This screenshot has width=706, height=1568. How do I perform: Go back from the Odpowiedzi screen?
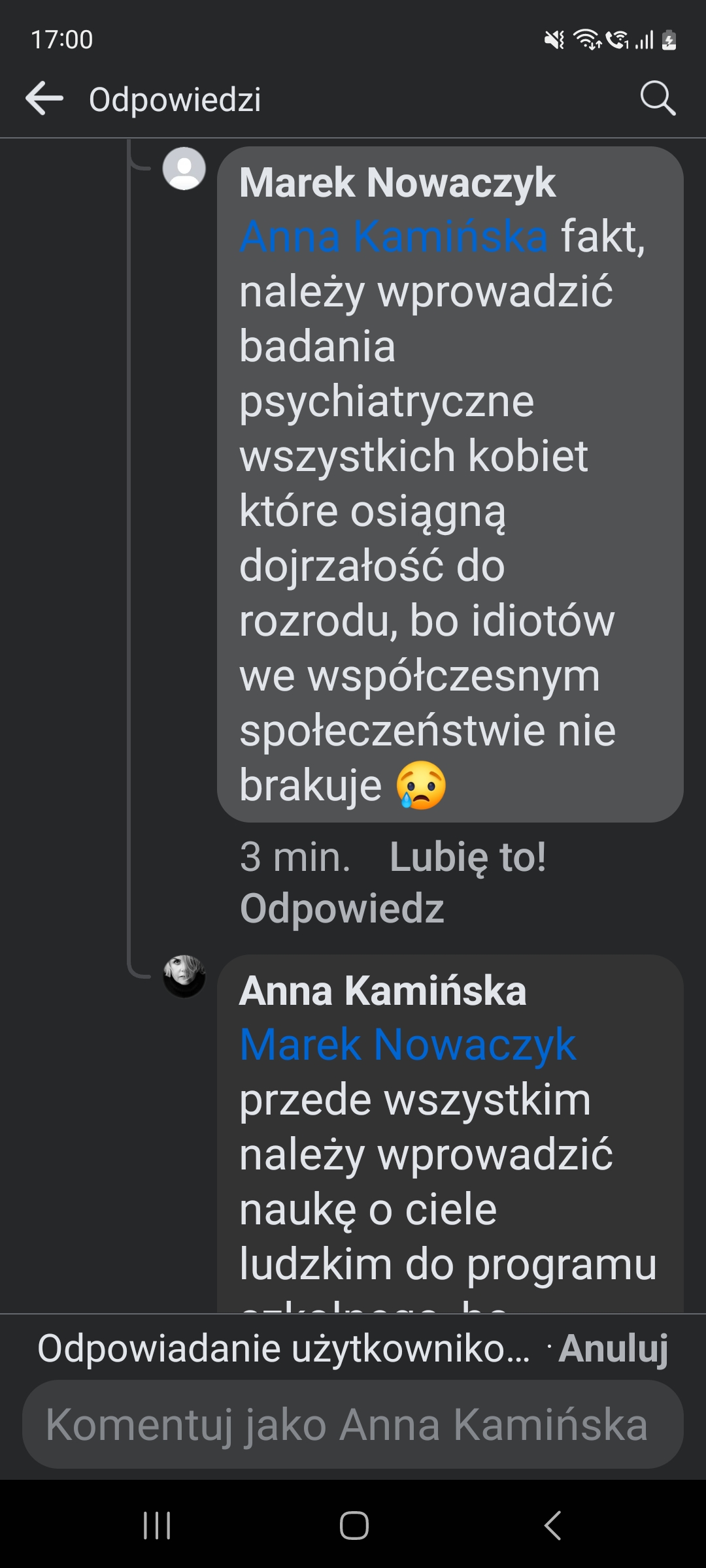point(44,99)
